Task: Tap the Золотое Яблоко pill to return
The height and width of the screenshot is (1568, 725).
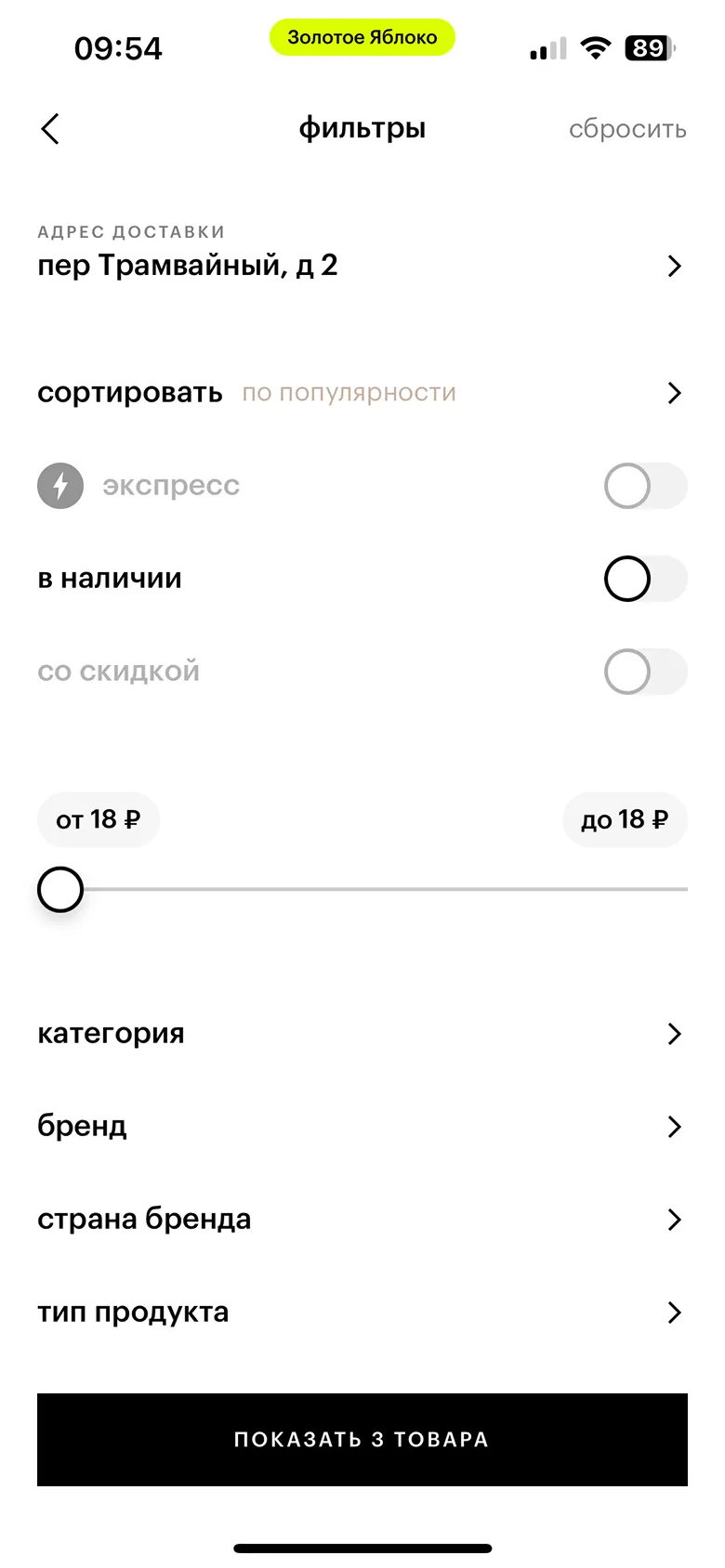Action: (x=362, y=37)
